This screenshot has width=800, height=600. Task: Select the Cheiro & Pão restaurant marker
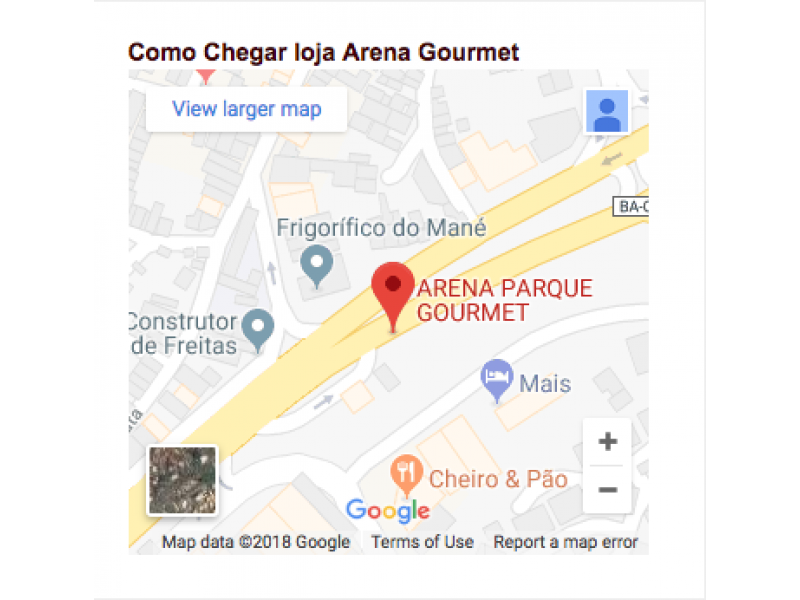coord(405,473)
